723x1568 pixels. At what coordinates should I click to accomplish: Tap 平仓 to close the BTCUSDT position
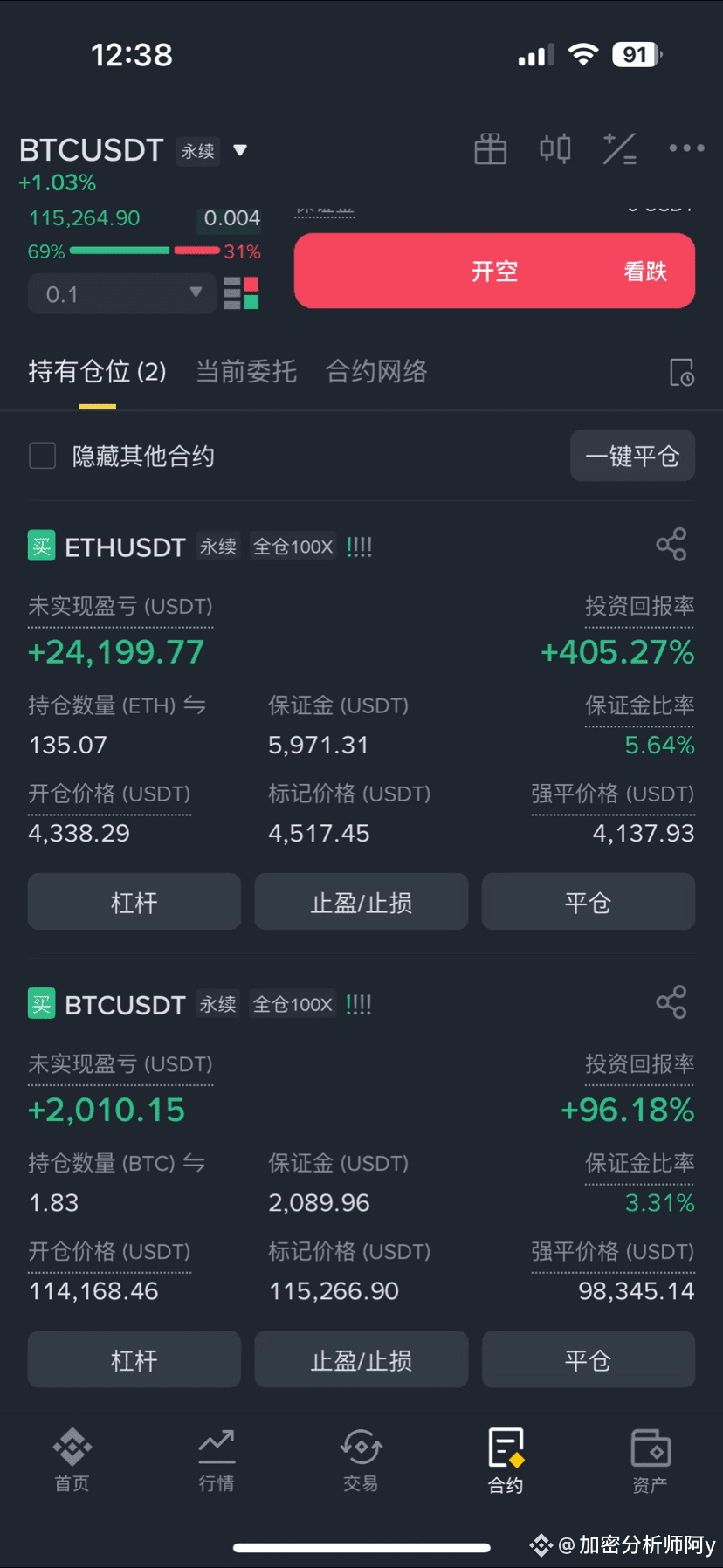[x=589, y=1359]
